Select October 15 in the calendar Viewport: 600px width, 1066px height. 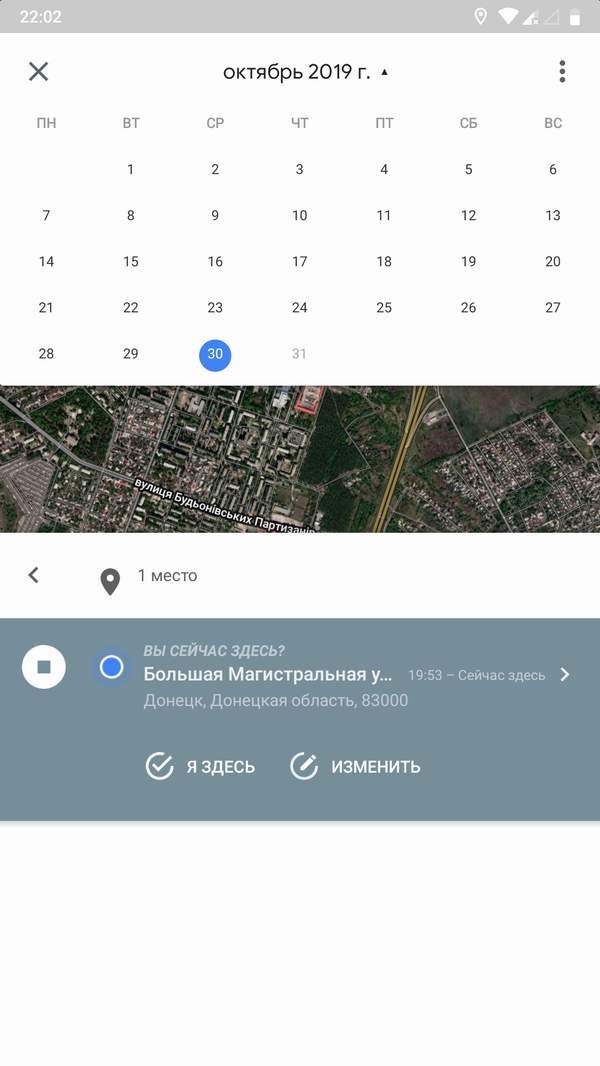coord(131,262)
